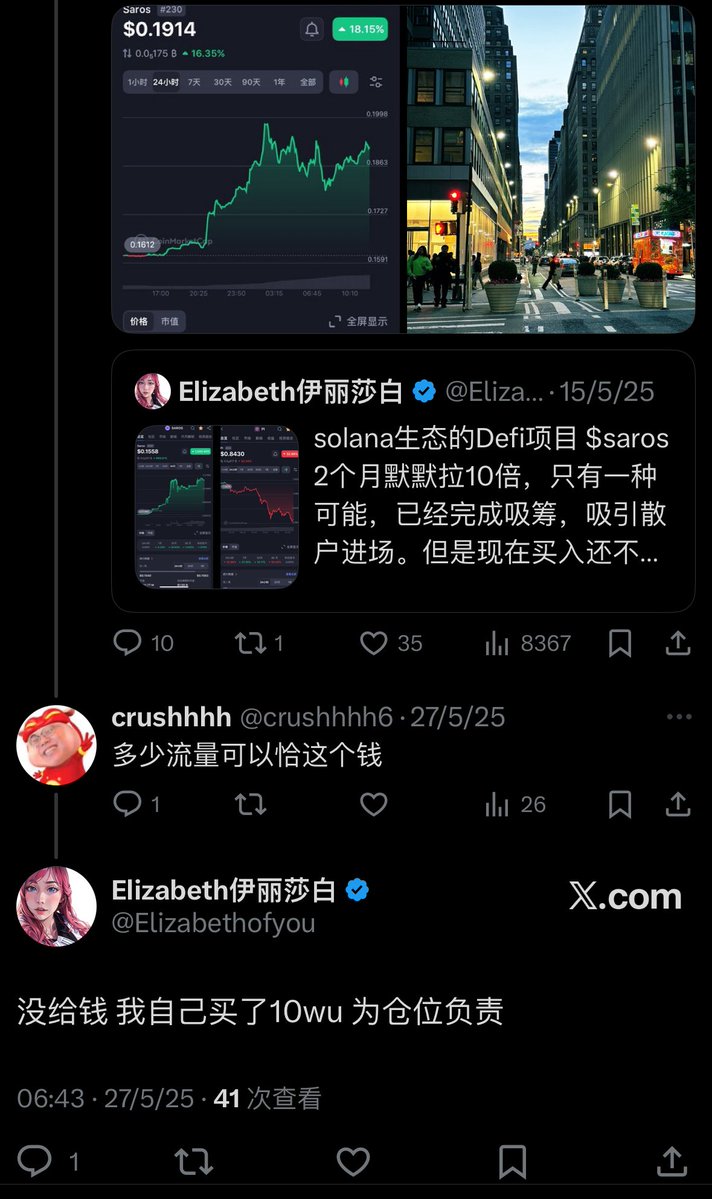Bookmark Elizabeth's reply about 10wu
The height and width of the screenshot is (1199, 712).
click(x=513, y=1161)
